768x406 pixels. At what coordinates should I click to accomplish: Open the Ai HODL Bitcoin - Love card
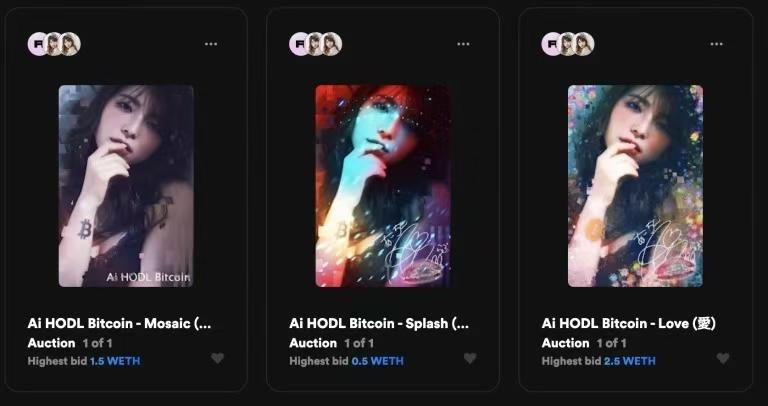[x=635, y=186]
